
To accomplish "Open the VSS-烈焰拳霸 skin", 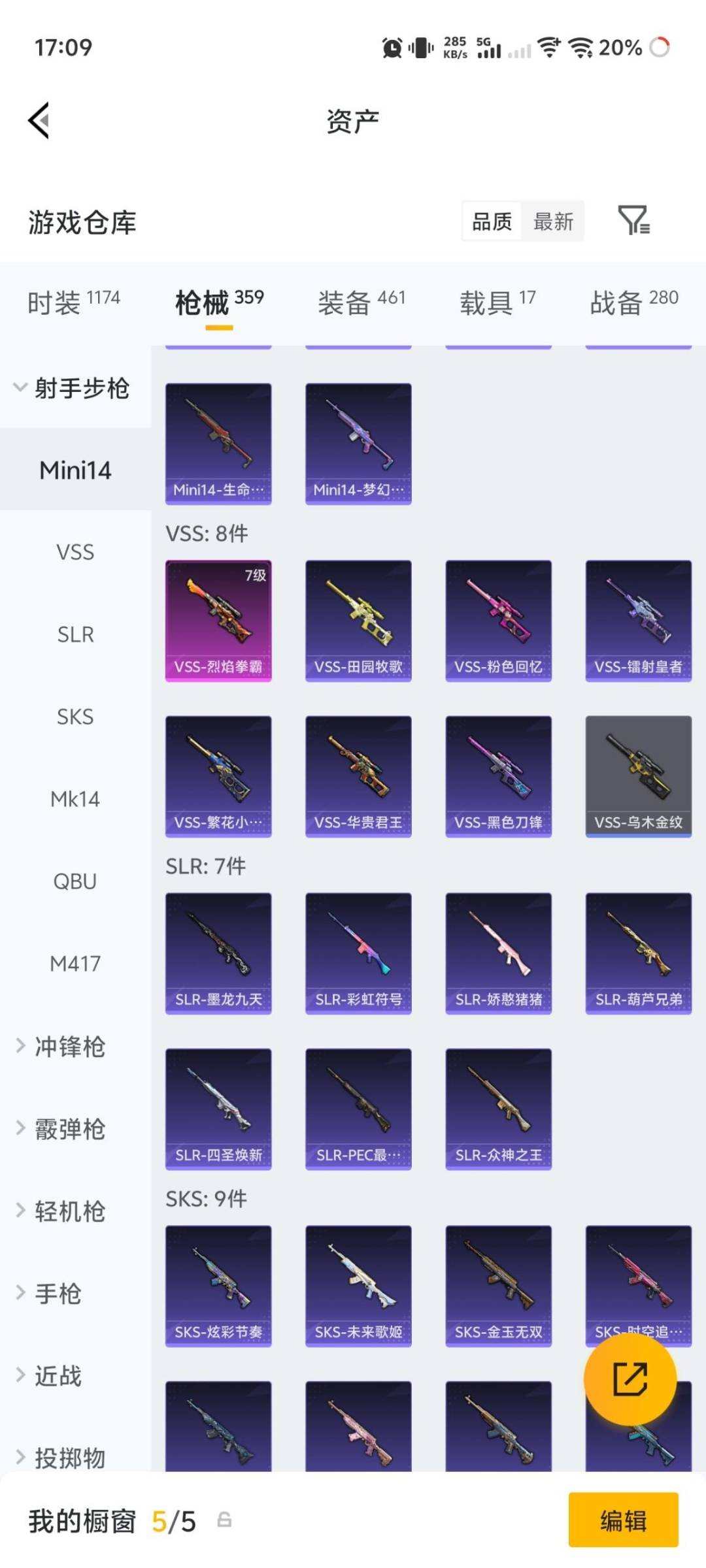I will [218, 621].
